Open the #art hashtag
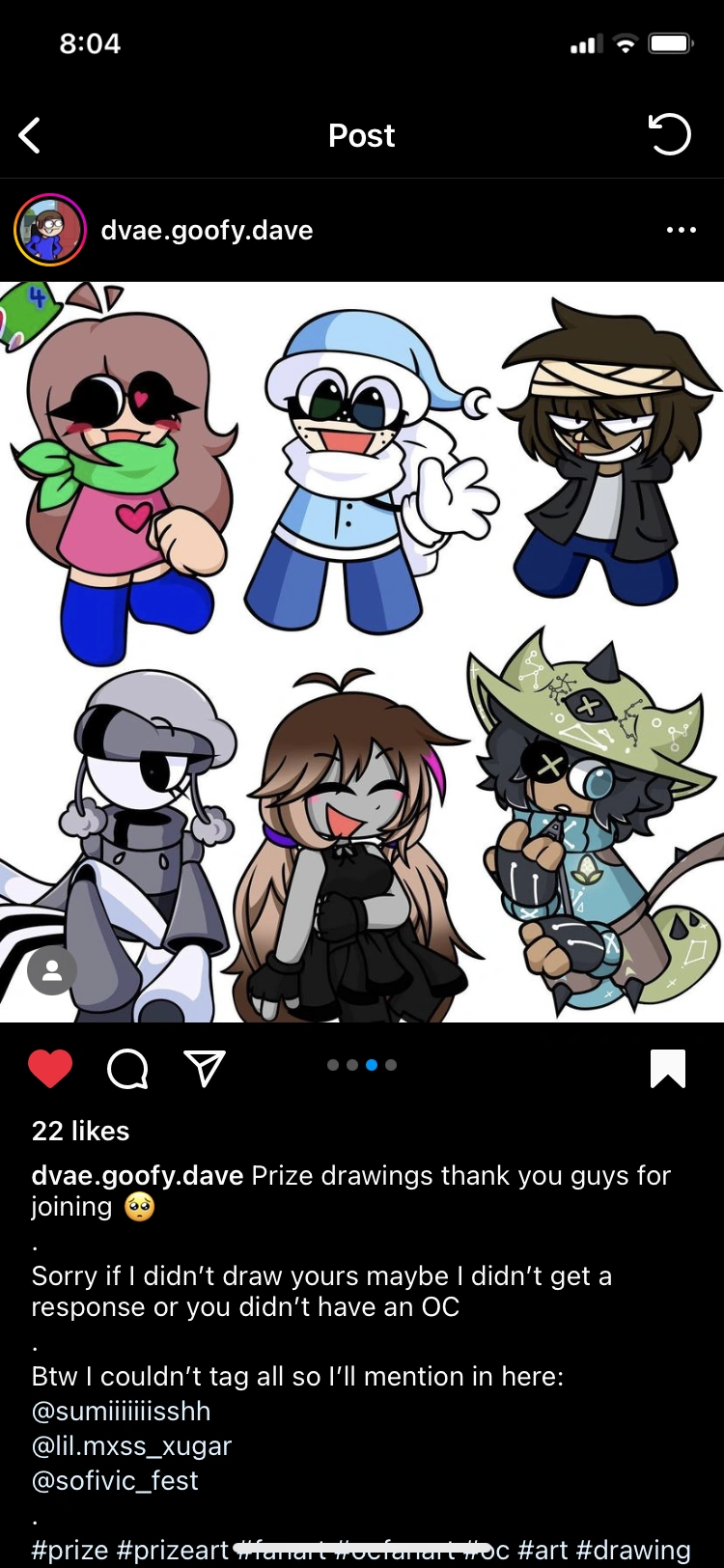The height and width of the screenshot is (1568, 724). click(x=543, y=1550)
